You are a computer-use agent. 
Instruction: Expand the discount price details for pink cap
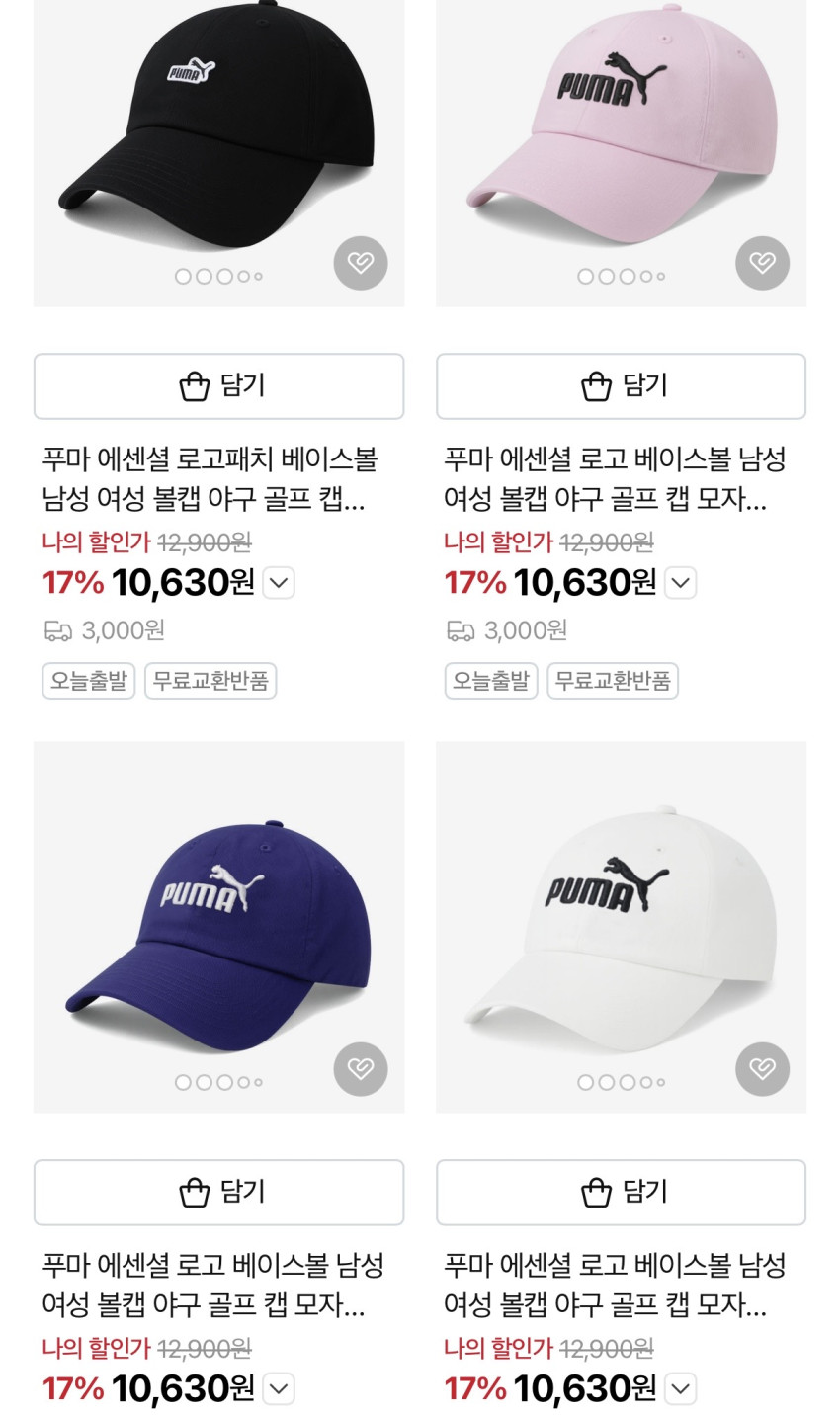coord(681,583)
